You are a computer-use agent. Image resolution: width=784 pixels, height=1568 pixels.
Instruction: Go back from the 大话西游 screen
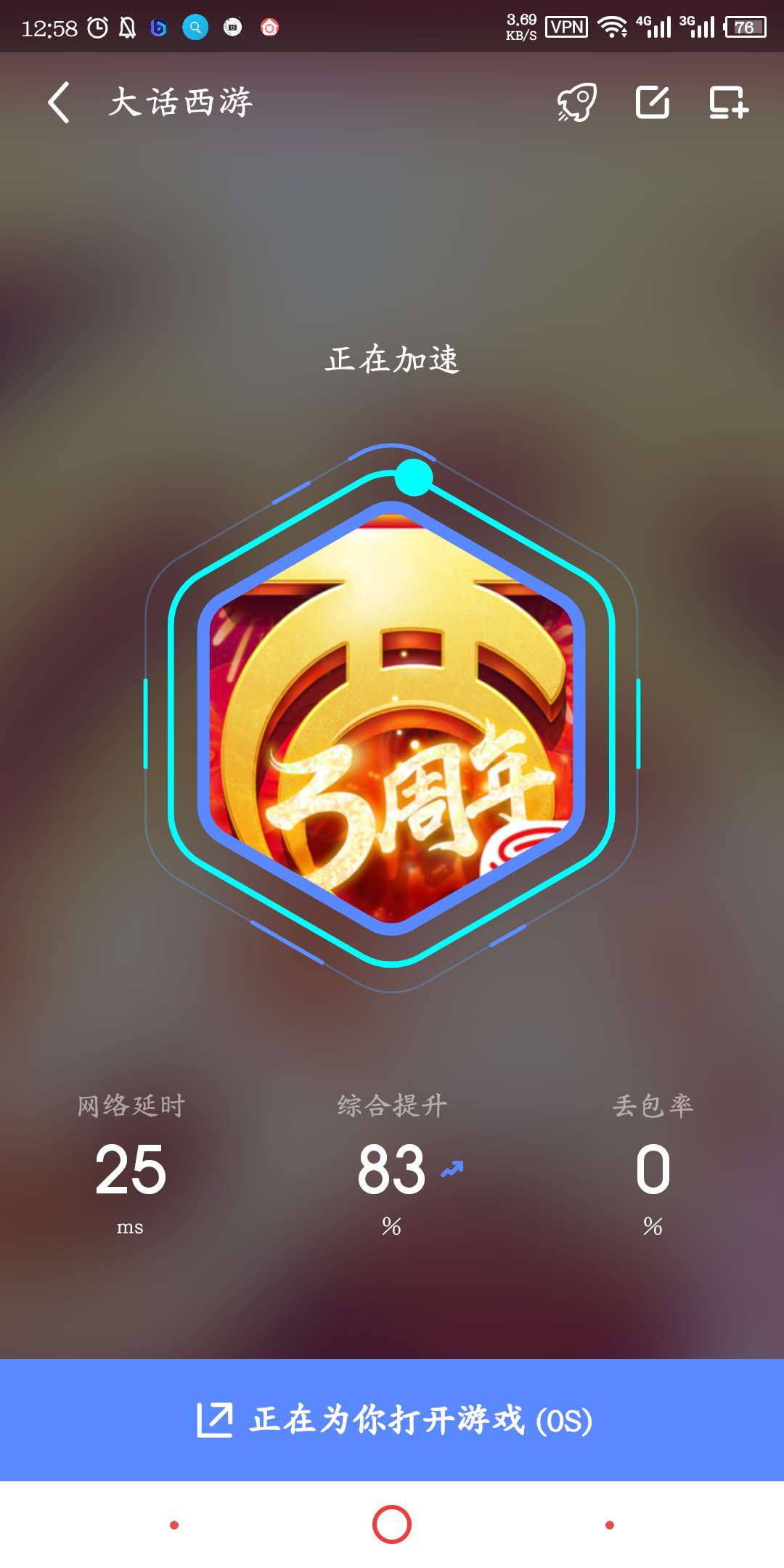[x=59, y=102]
